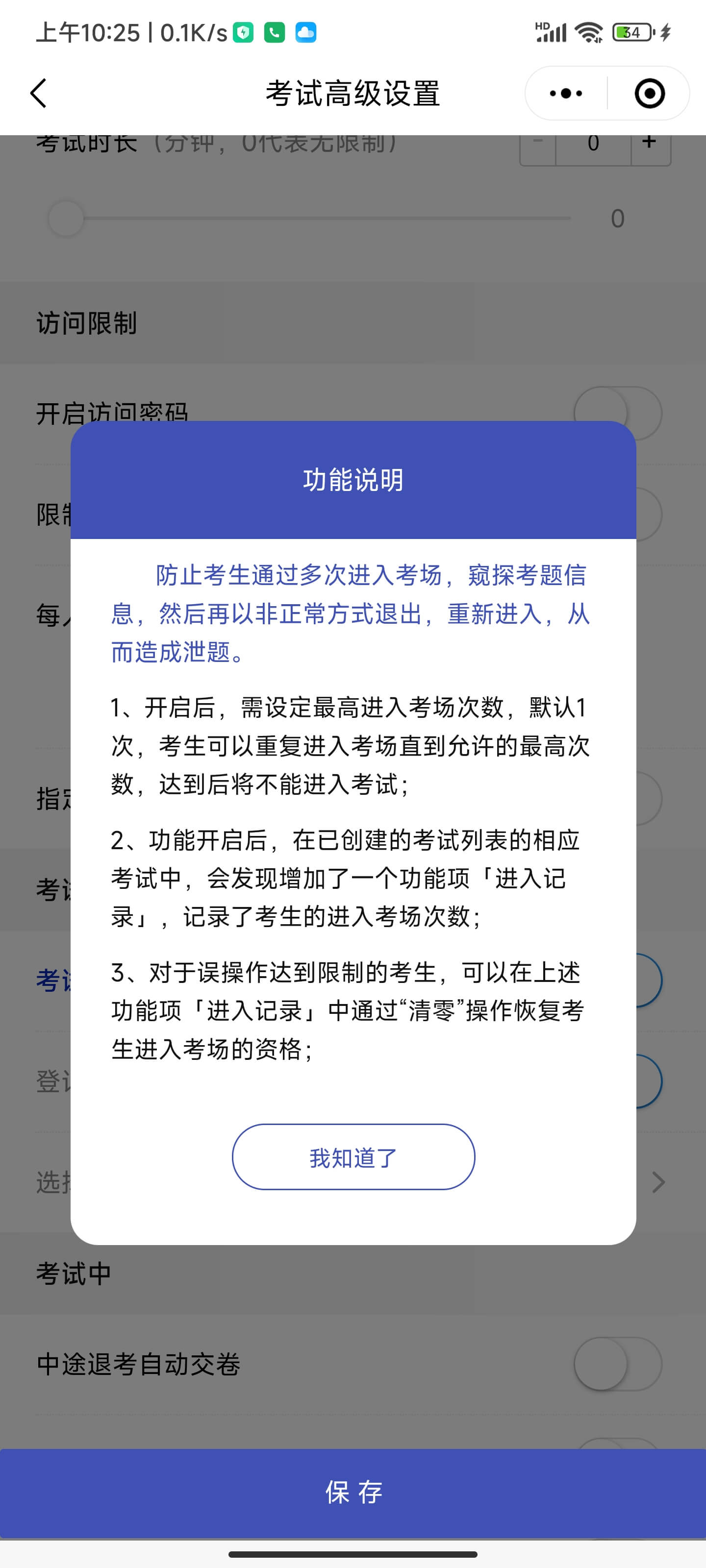Dismiss the dialog with 我知道了
706x1568 pixels.
tap(353, 1156)
